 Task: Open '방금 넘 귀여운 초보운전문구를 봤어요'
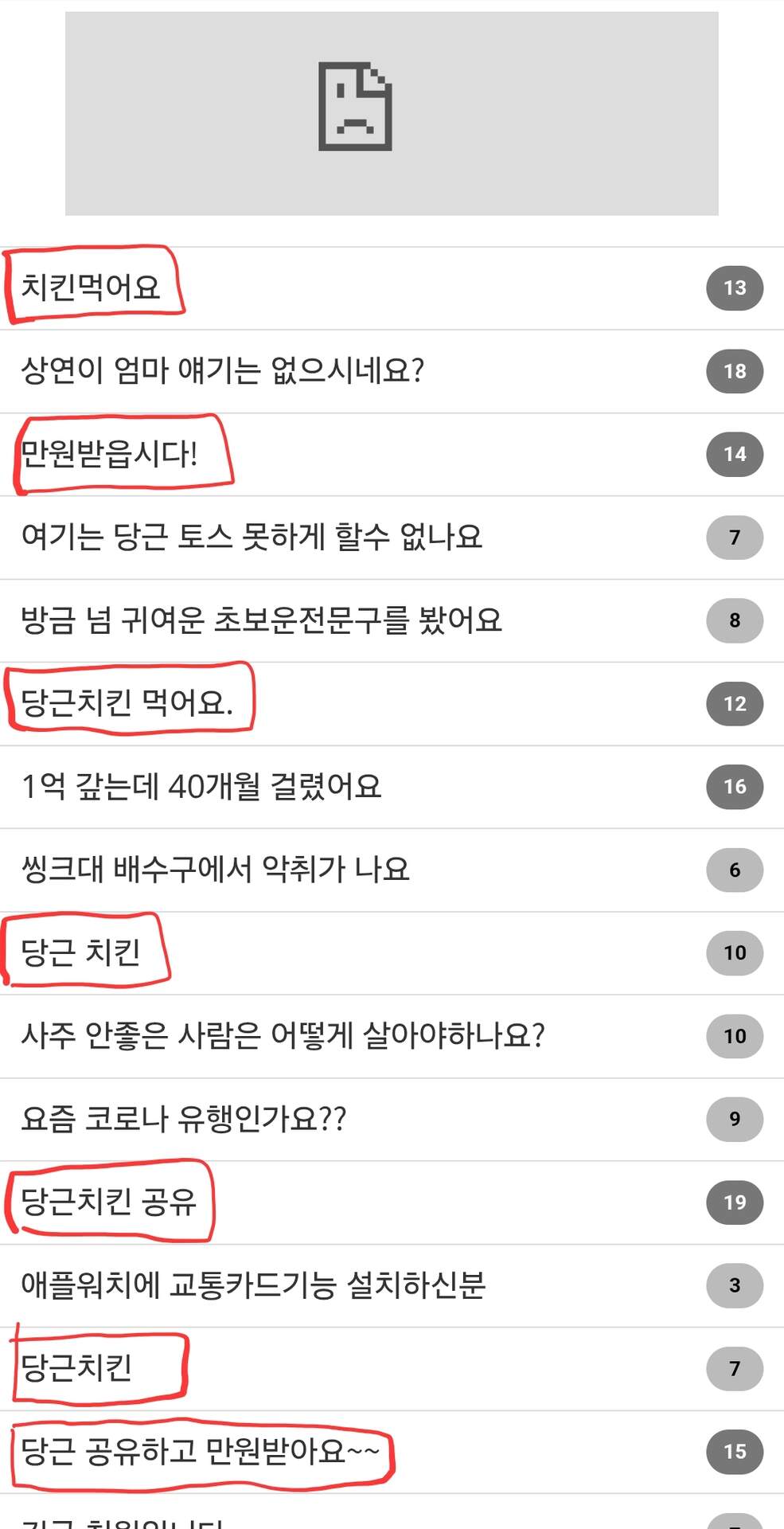[261, 620]
